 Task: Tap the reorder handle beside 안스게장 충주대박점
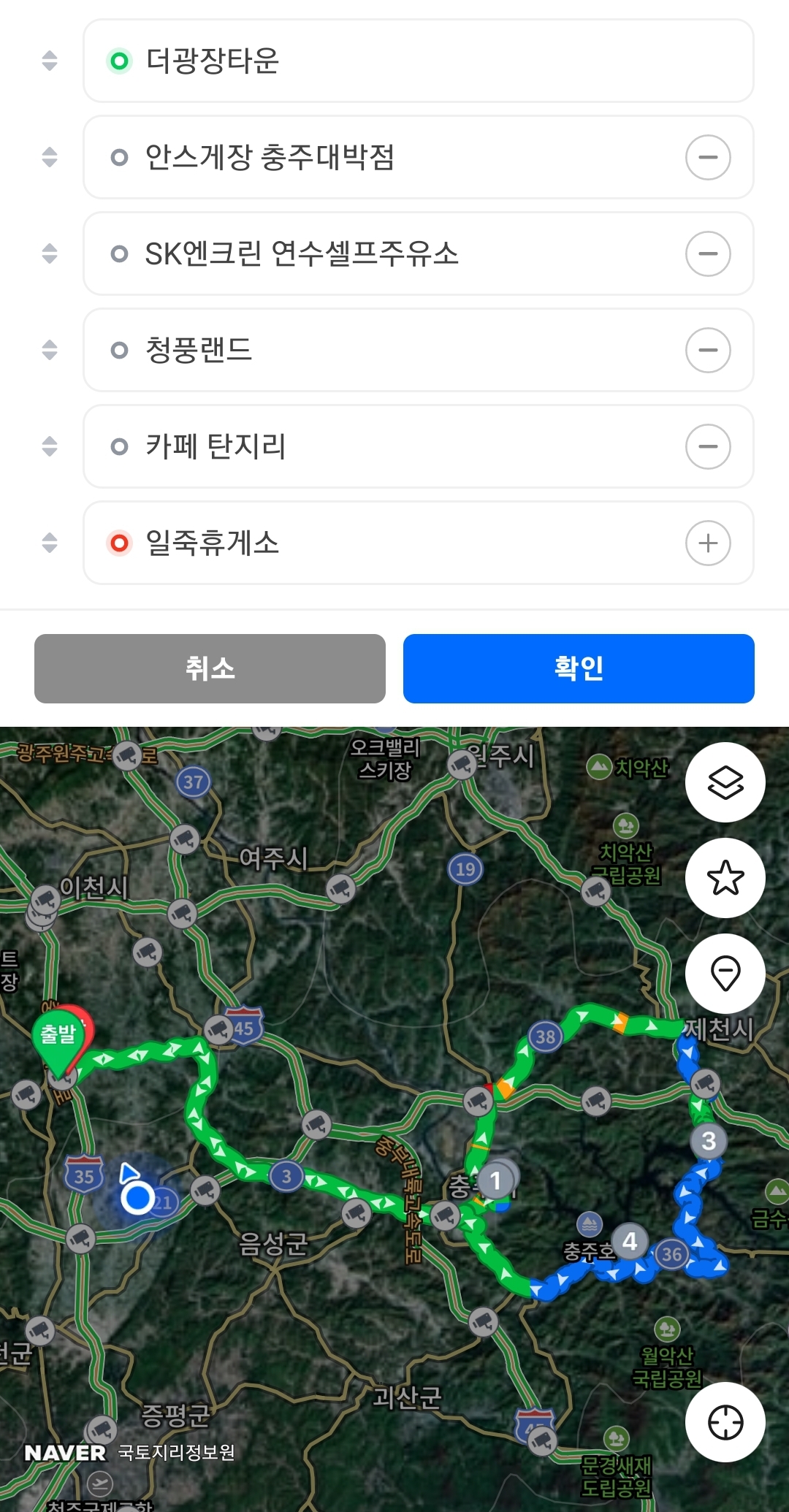point(49,157)
